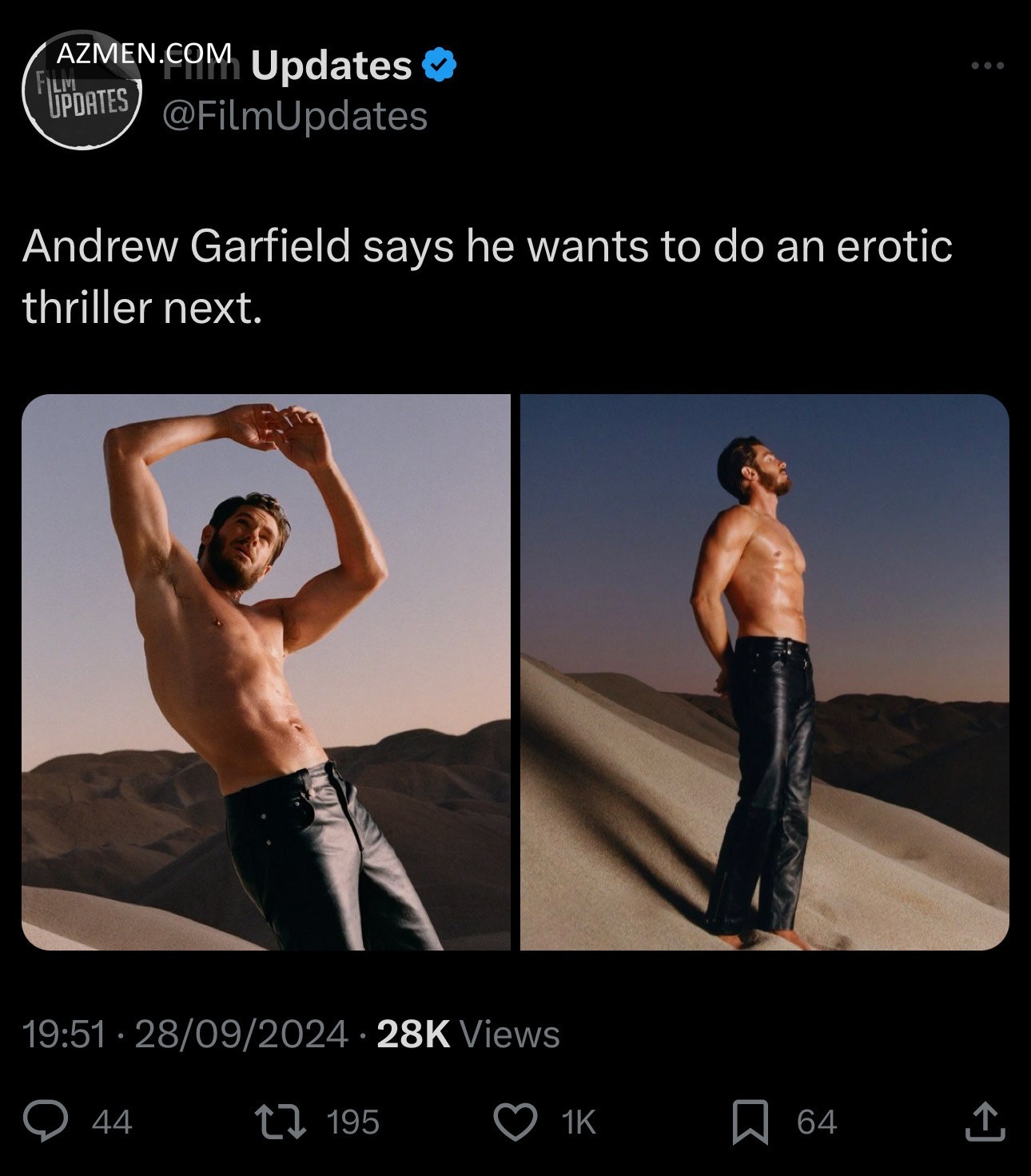
Task: Open the tweet's overflow menu
Action: pos(987,66)
